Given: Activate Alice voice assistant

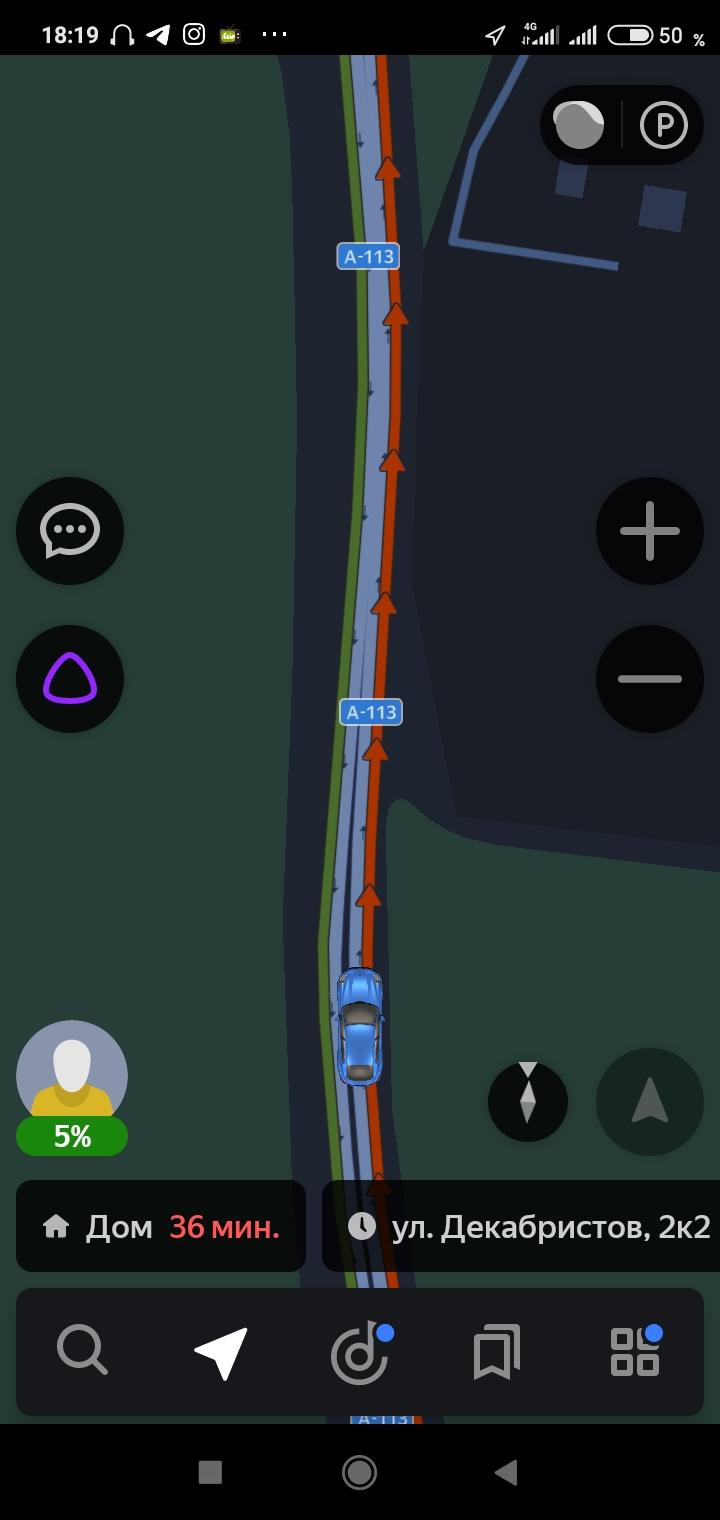Looking at the screenshot, I should 70,679.
